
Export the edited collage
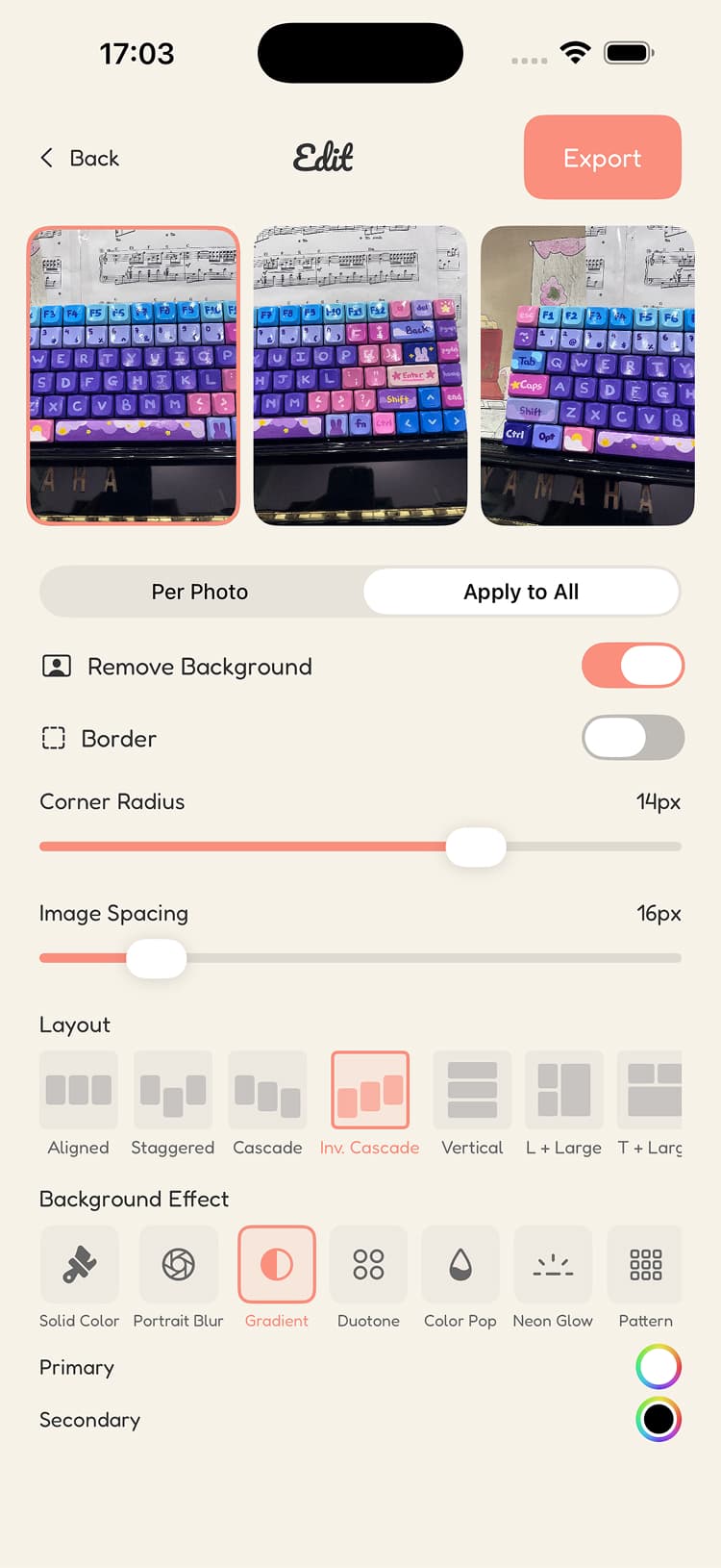602,158
